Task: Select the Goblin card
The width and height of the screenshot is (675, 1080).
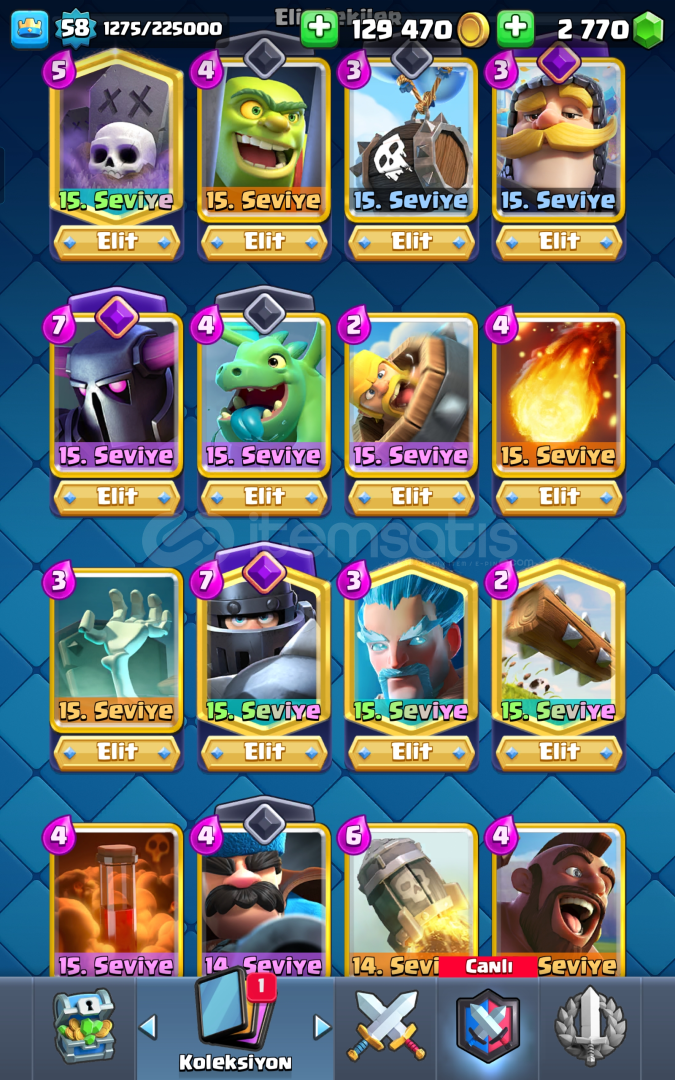Action: click(264, 140)
